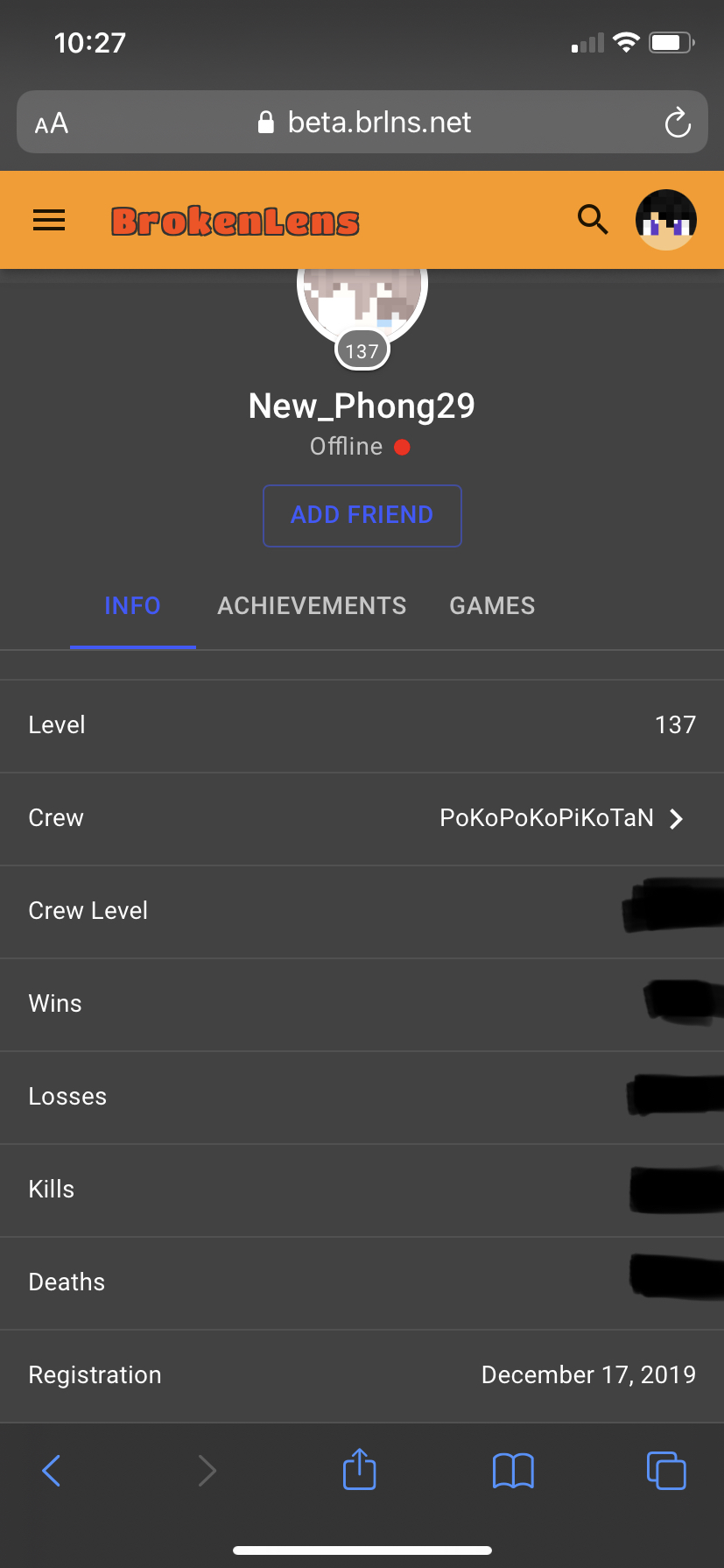This screenshot has height=1568, width=724.
Task: Share this page from the toolbar
Action: click(x=359, y=1469)
